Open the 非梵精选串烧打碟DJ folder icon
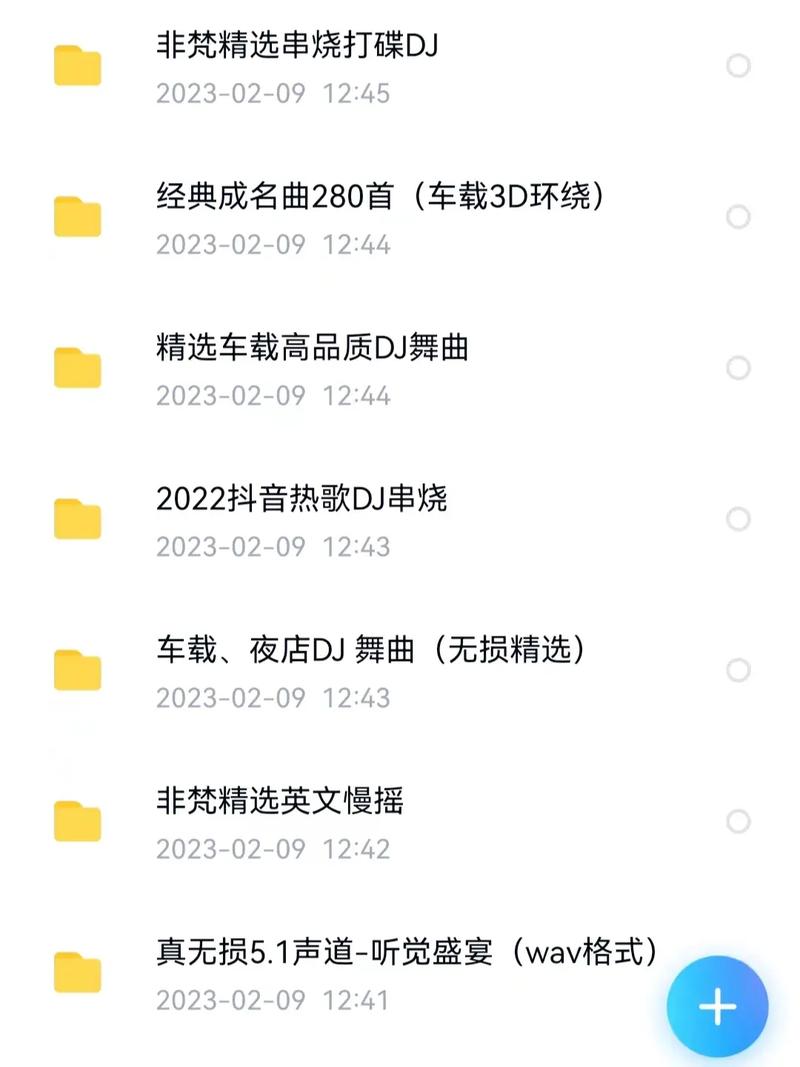The image size is (800, 1067). click(77, 66)
